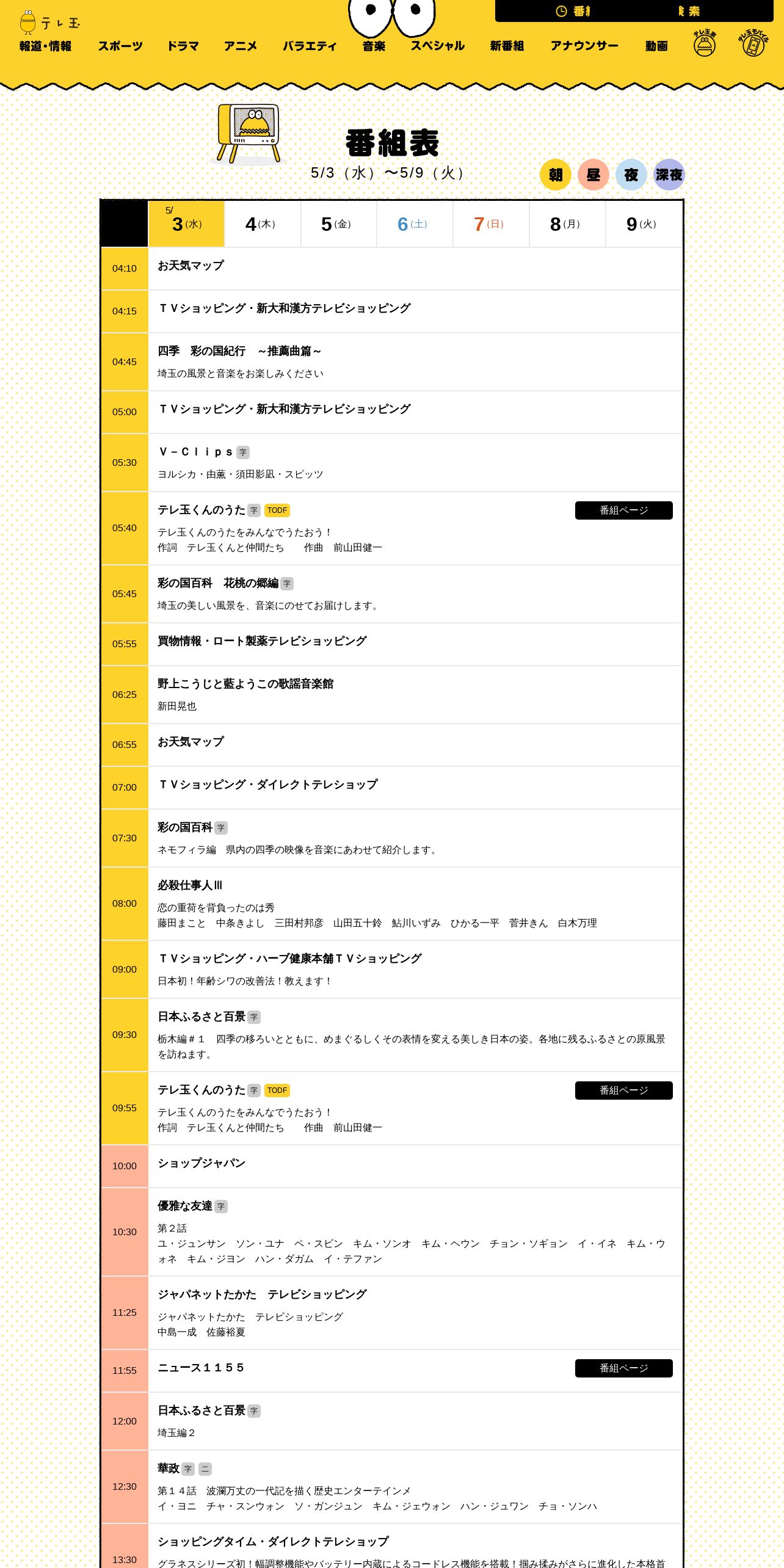Viewport: 784px width, 1568px height.
Task: Open the アナウンサー page
Action: (x=584, y=46)
